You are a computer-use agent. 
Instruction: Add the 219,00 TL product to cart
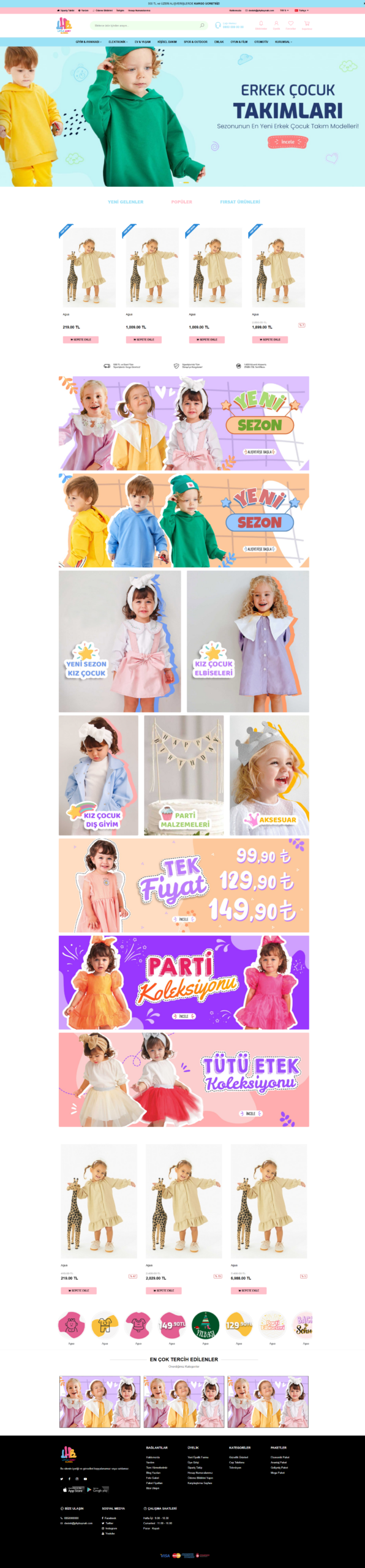pyautogui.click(x=81, y=339)
